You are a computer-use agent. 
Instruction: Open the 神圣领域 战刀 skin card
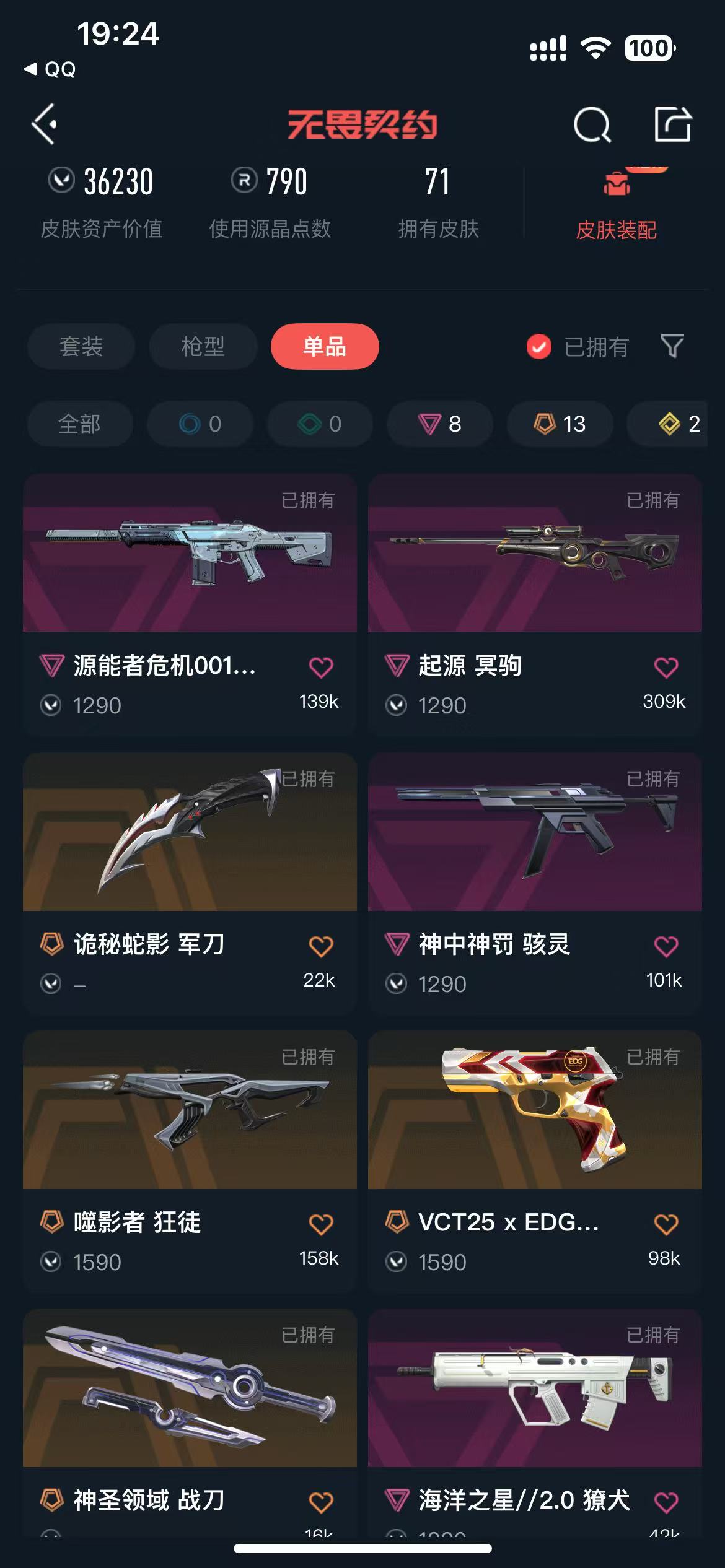[x=190, y=1422]
